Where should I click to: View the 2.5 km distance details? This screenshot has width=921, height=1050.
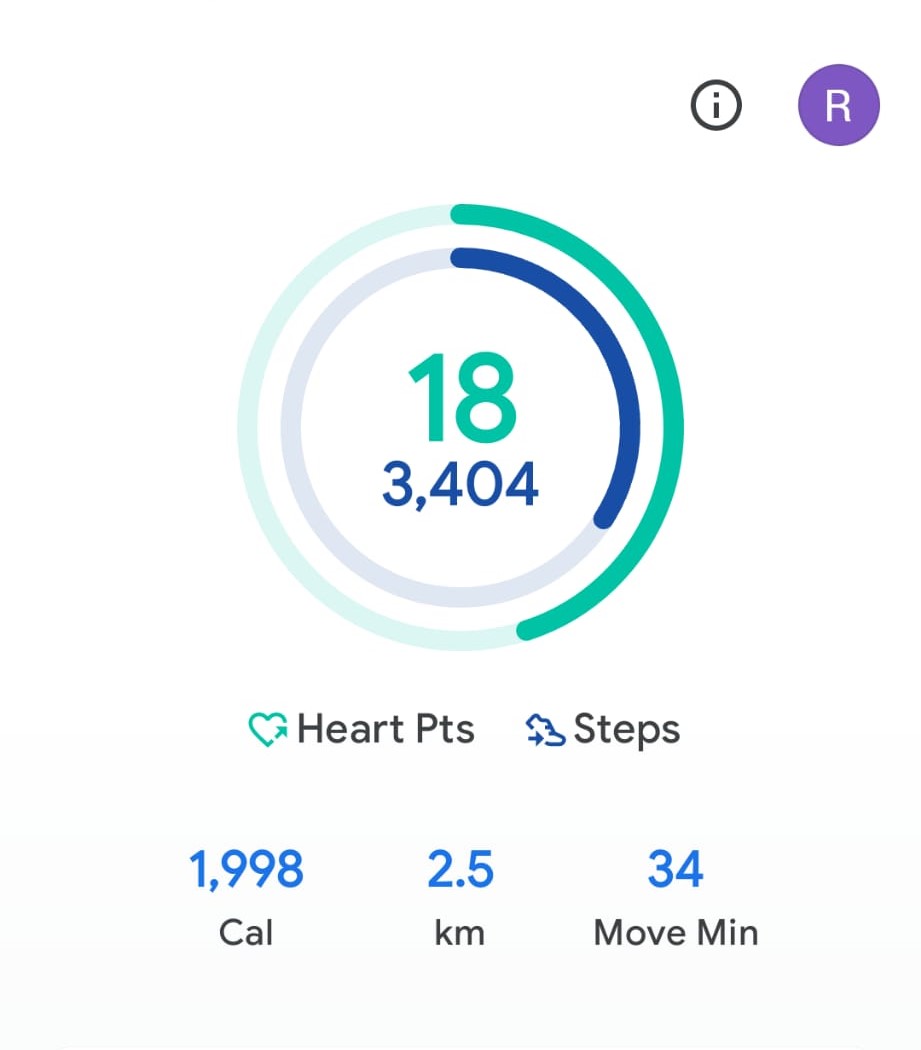point(460,895)
